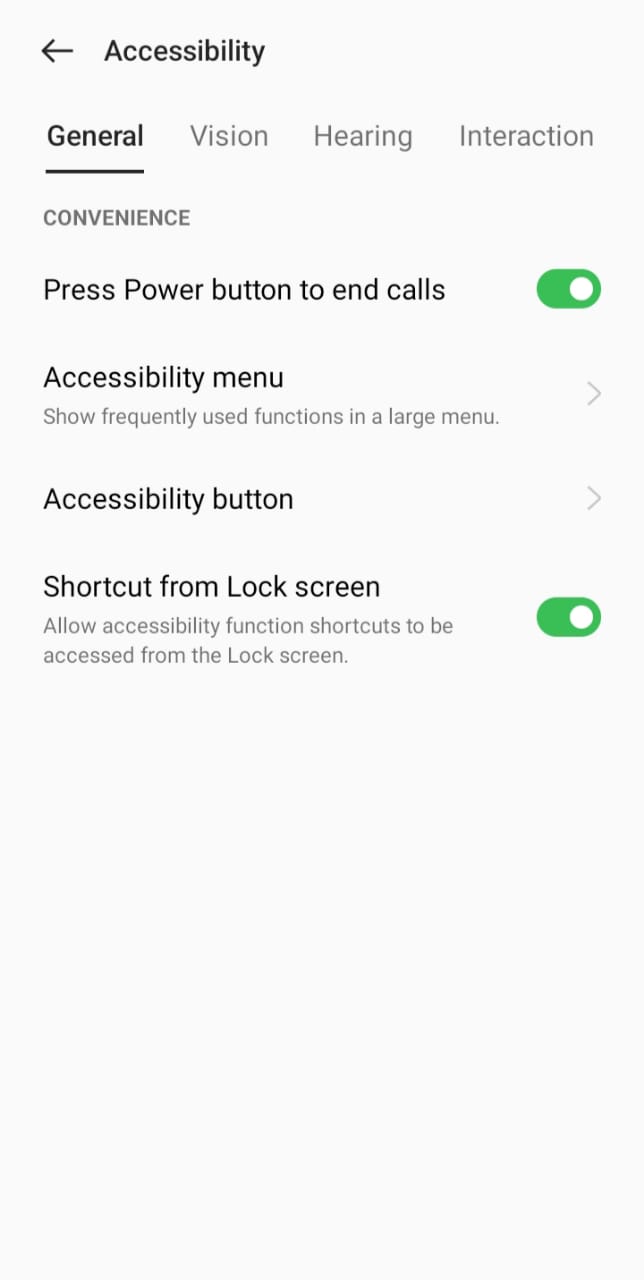
Task: Turn off Shortcut from Lock screen
Action: (568, 617)
